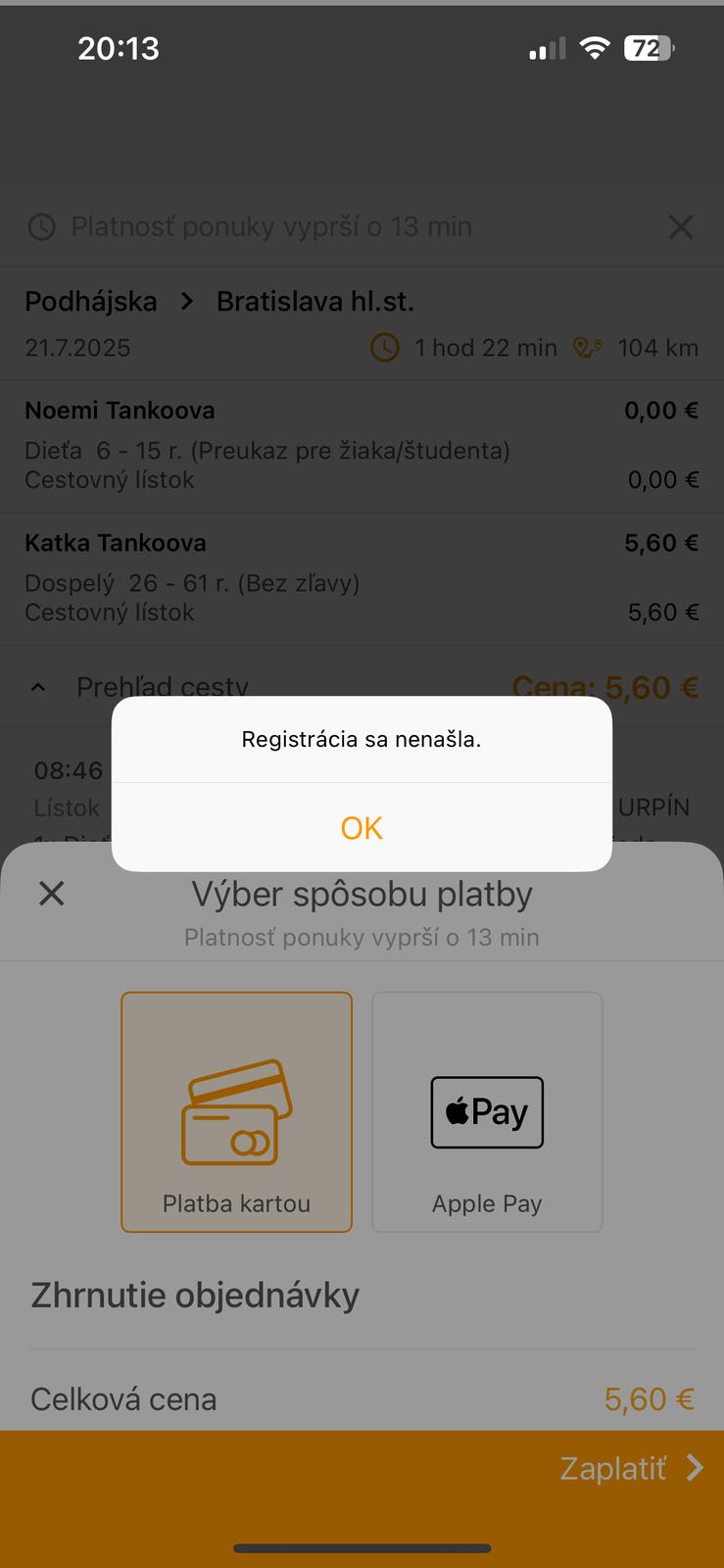This screenshot has height=1568, width=724.
Task: Dismiss the offer expiry banner
Action: coord(680,227)
